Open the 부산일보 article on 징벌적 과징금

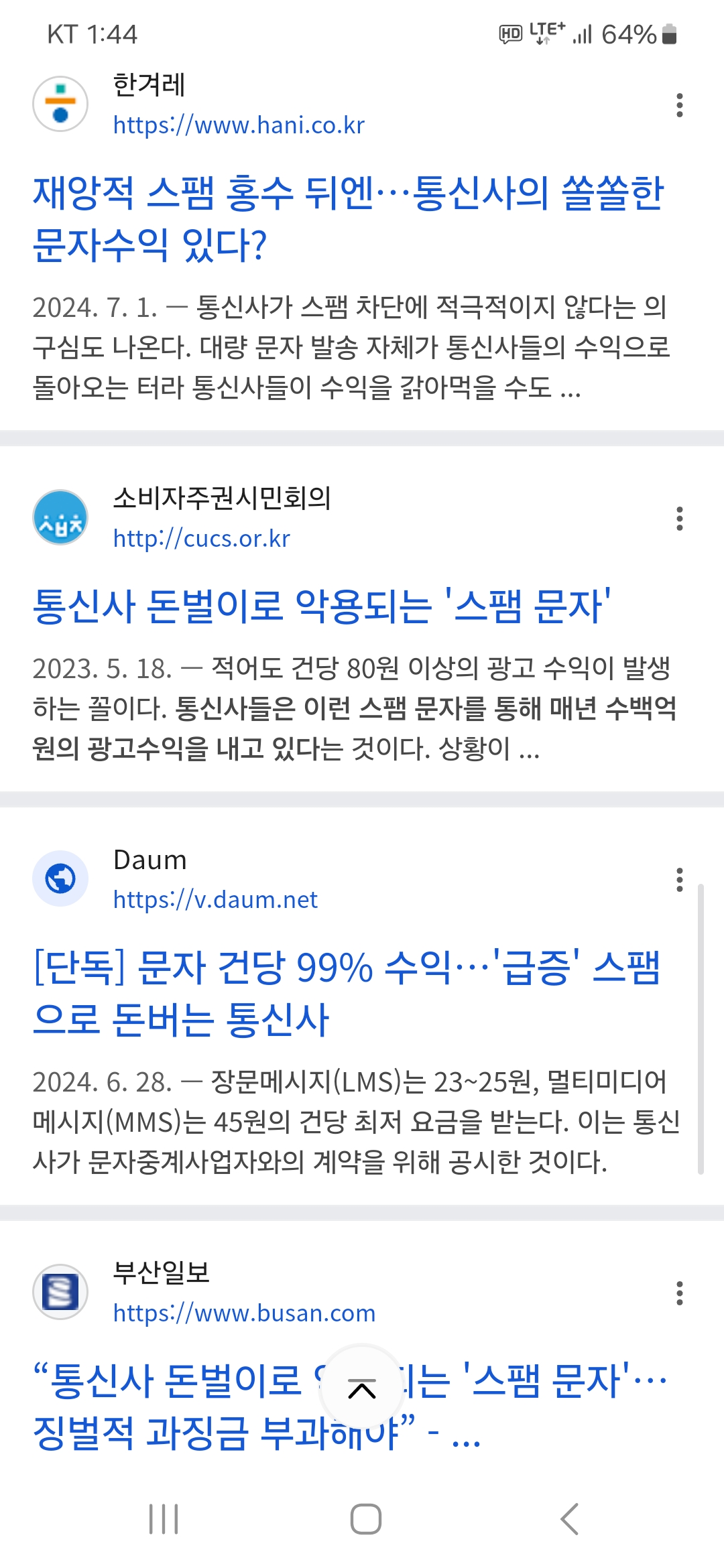pos(350,1406)
